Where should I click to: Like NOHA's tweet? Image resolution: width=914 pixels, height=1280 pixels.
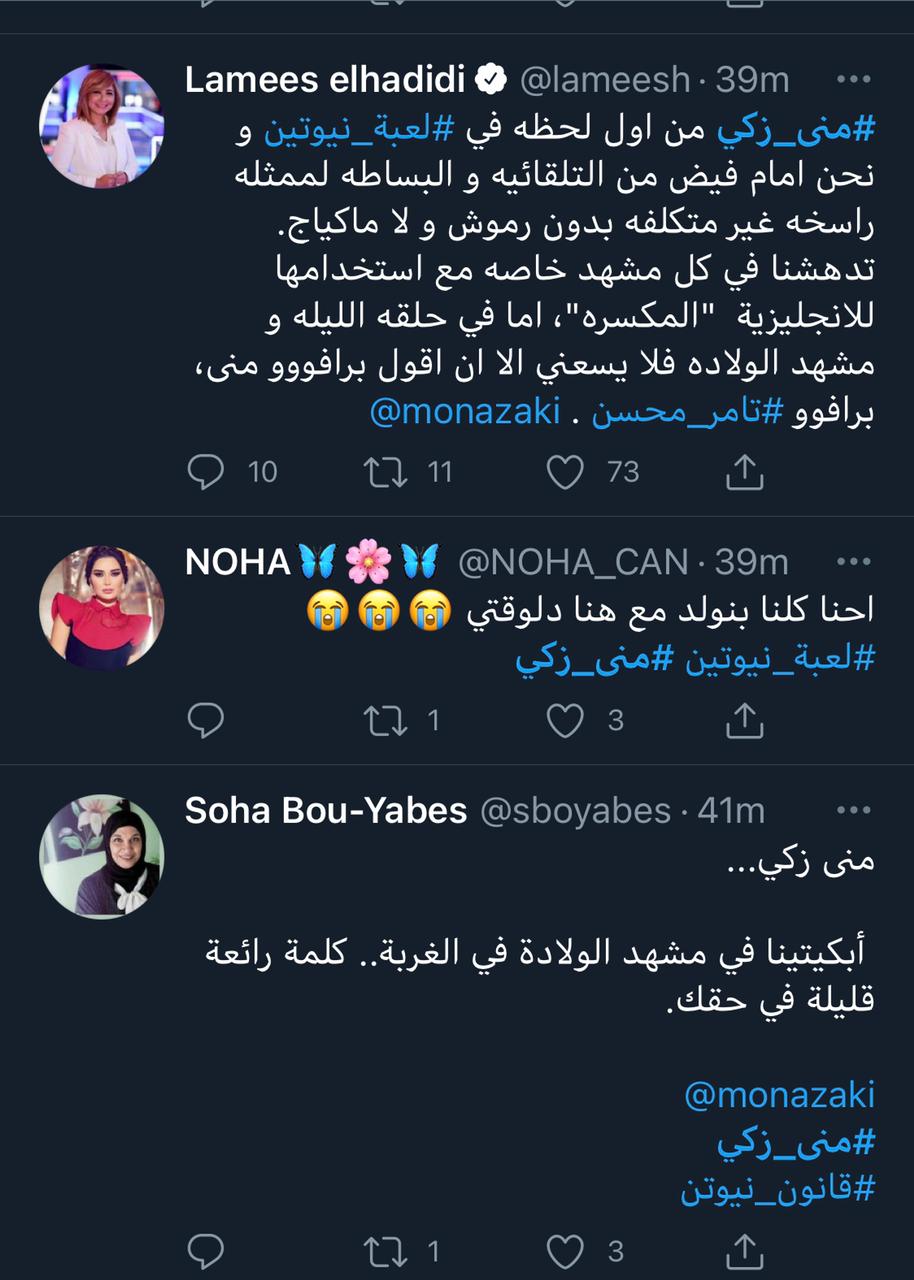point(566,720)
